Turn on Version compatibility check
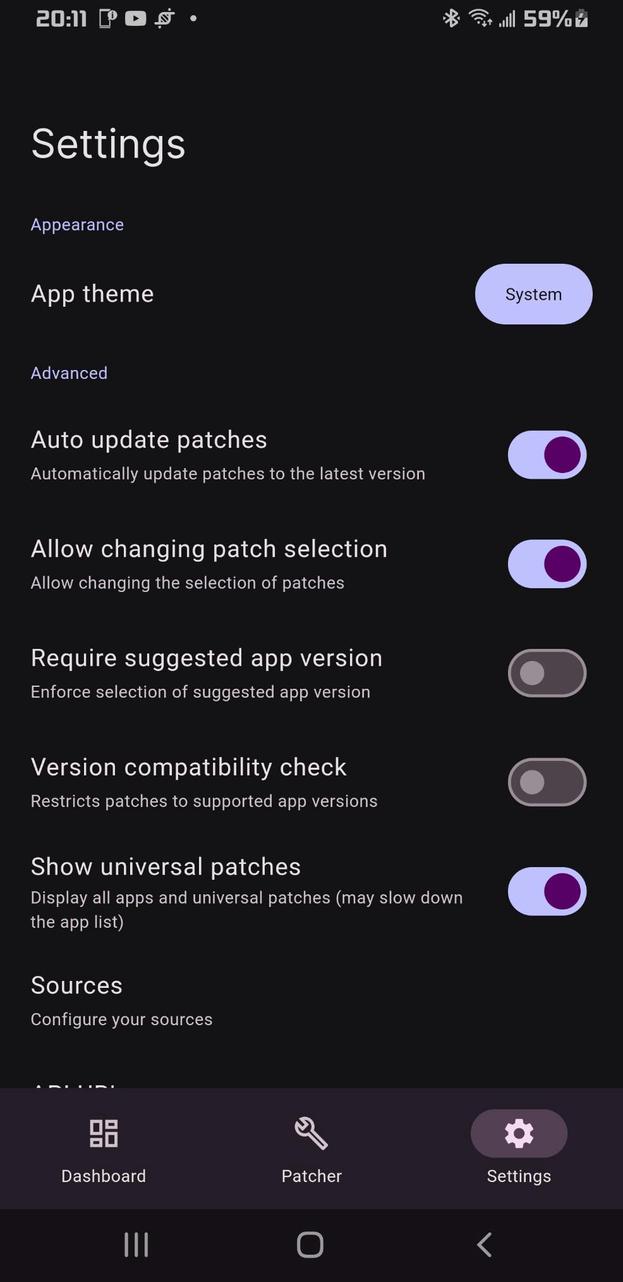The image size is (623, 1282). 546,782
